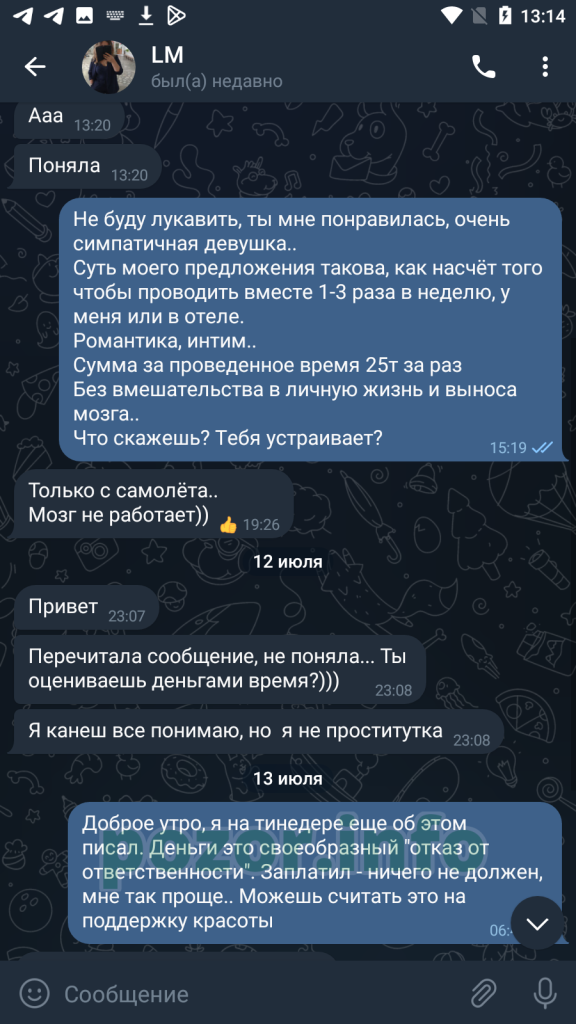
Task: Open LM's profile from the avatar
Action: pyautogui.click(x=108, y=67)
